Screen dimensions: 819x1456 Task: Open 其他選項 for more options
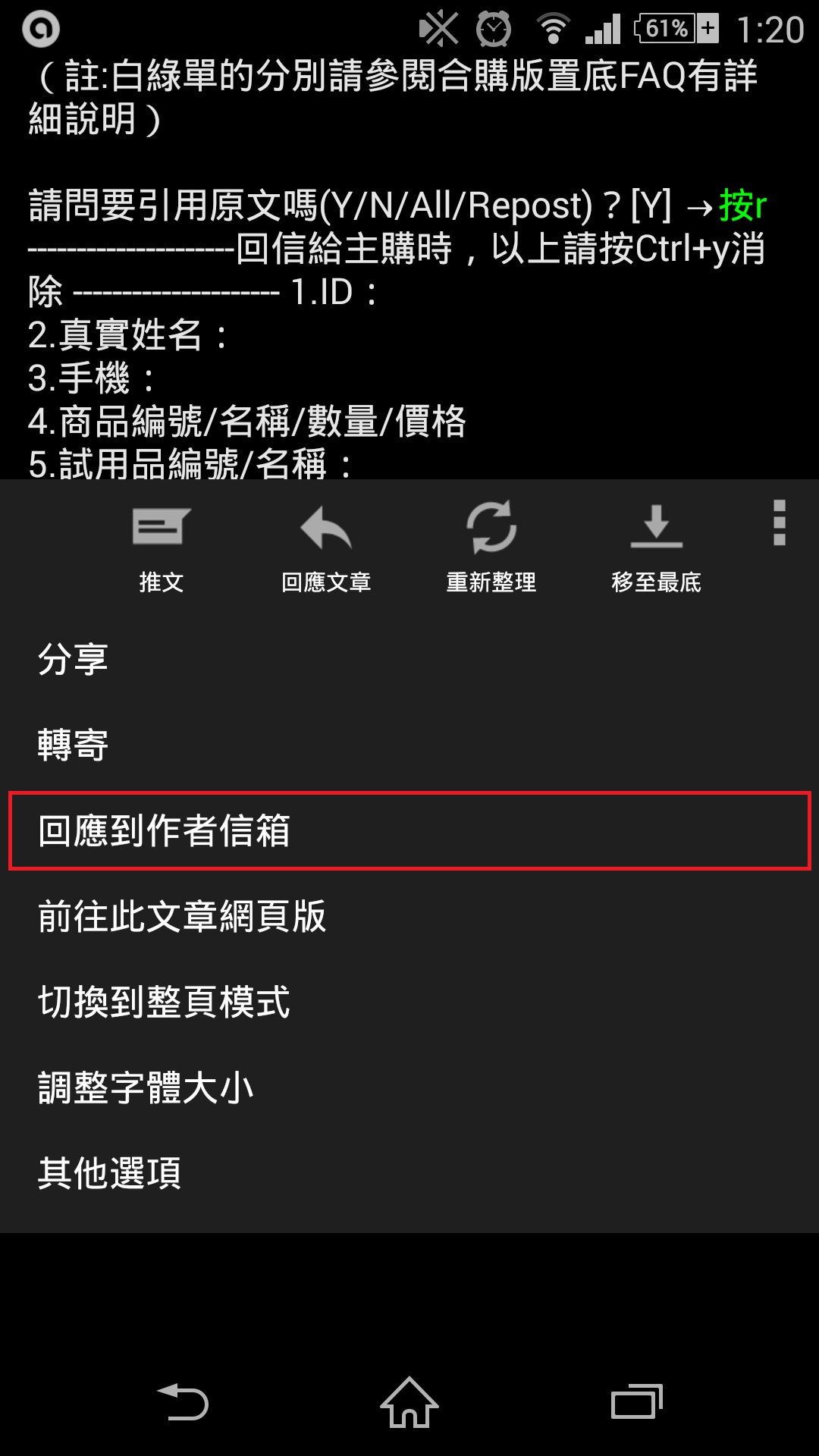(x=409, y=1173)
